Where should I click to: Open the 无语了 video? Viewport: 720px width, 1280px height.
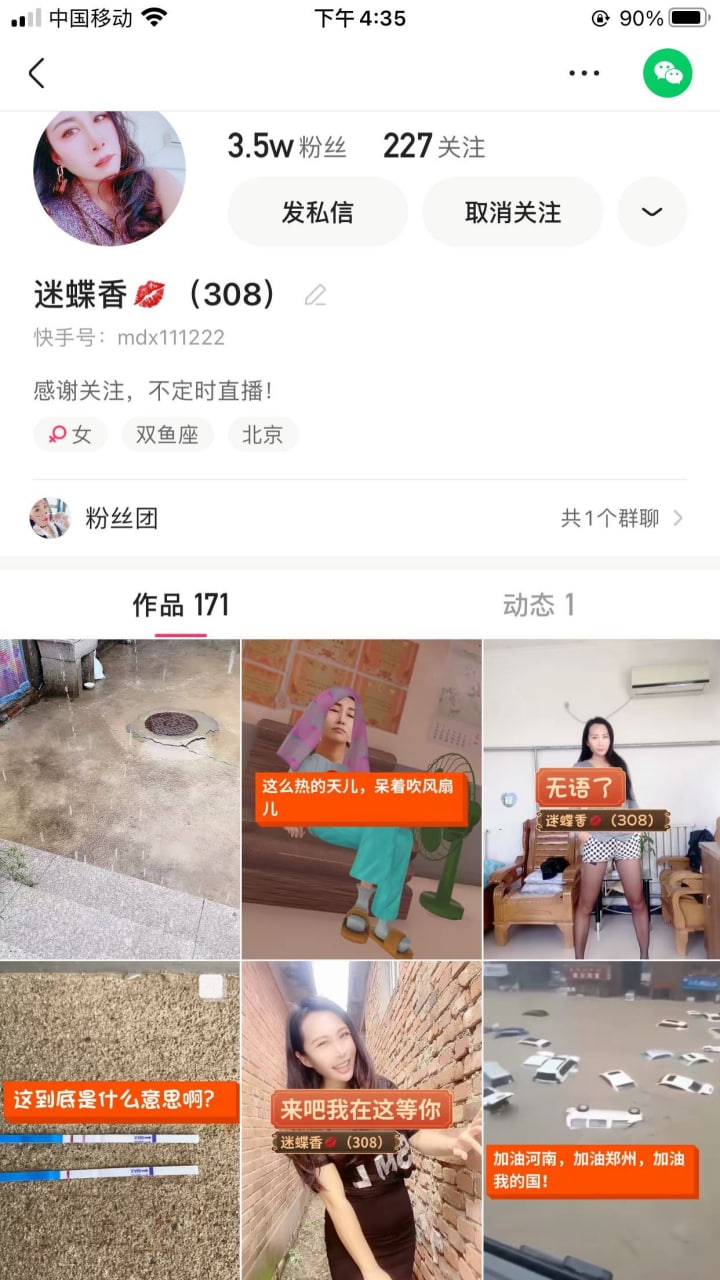pos(601,799)
